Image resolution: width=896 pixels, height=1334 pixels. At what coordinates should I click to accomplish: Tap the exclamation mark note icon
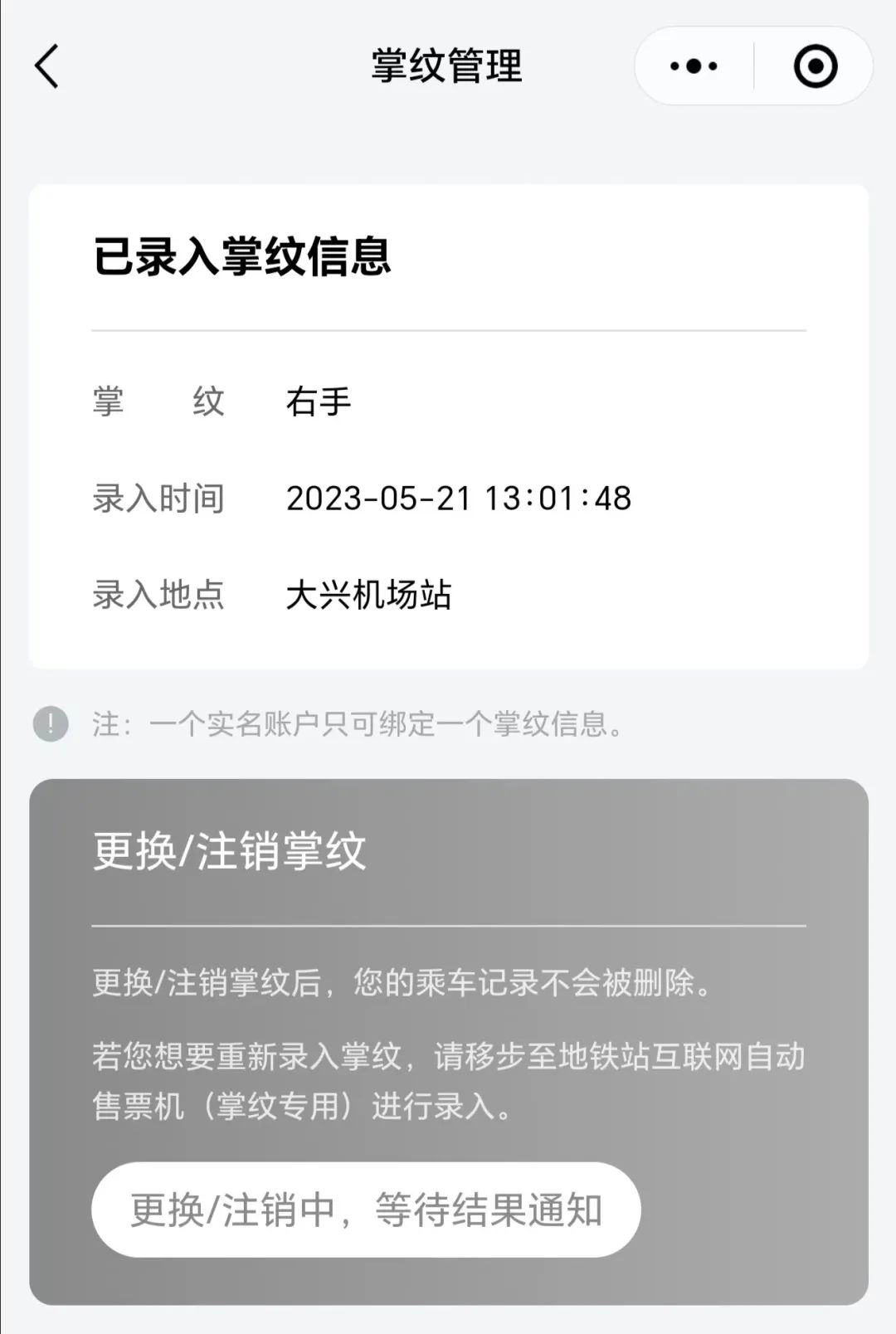[52, 724]
